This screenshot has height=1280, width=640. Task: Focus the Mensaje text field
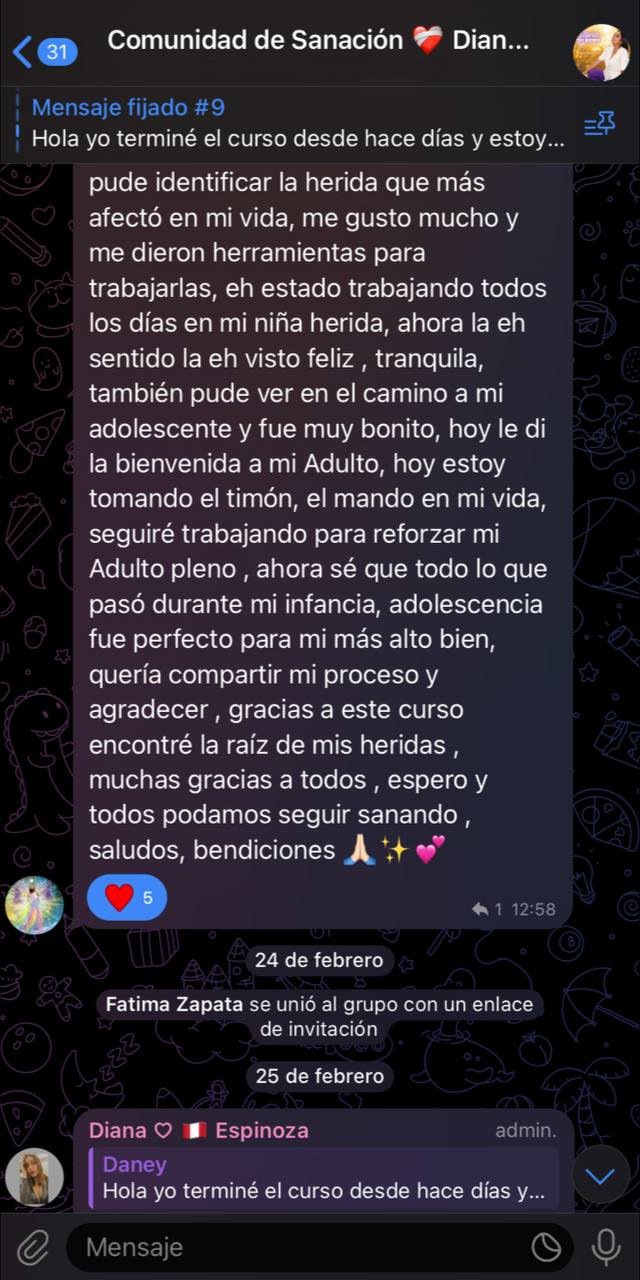300,1247
